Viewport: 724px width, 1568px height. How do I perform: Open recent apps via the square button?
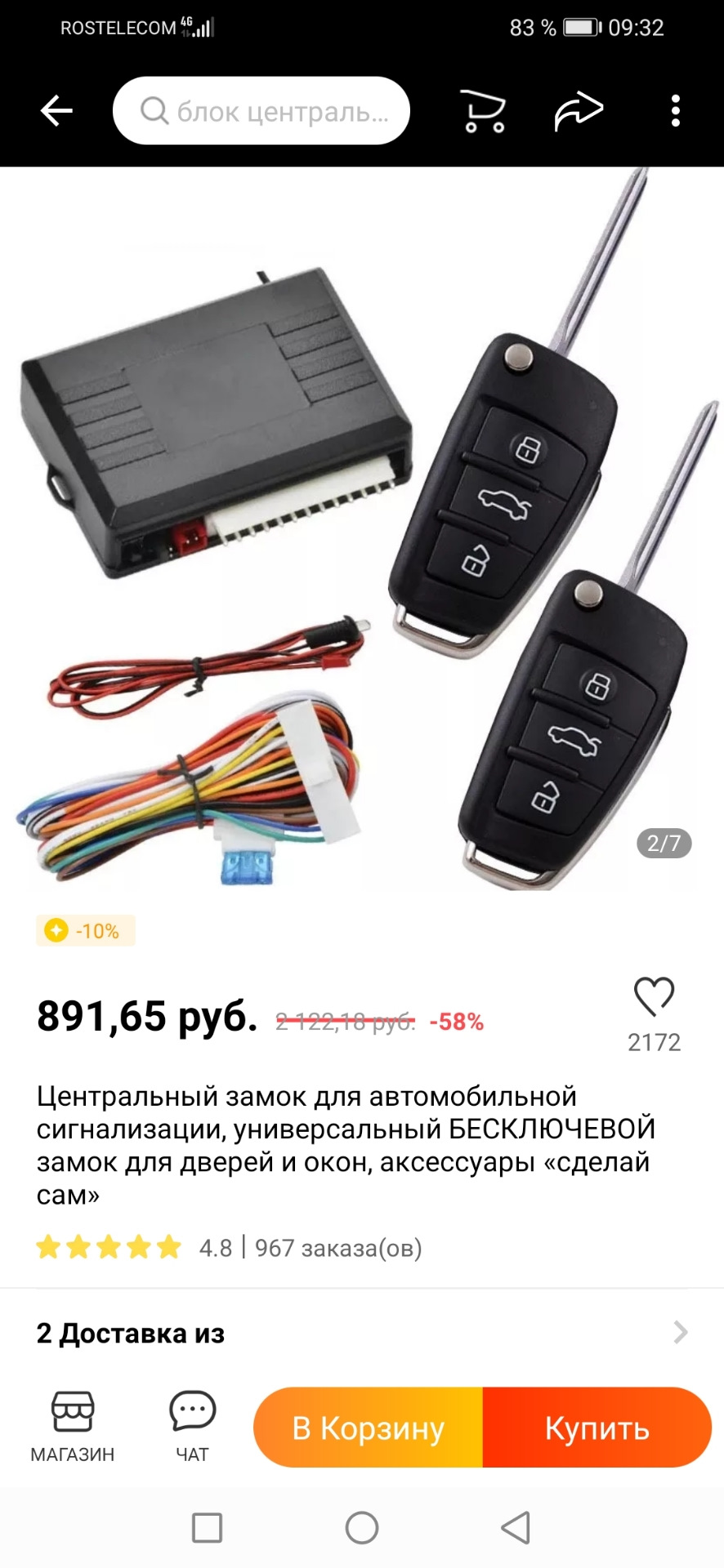point(207,1527)
